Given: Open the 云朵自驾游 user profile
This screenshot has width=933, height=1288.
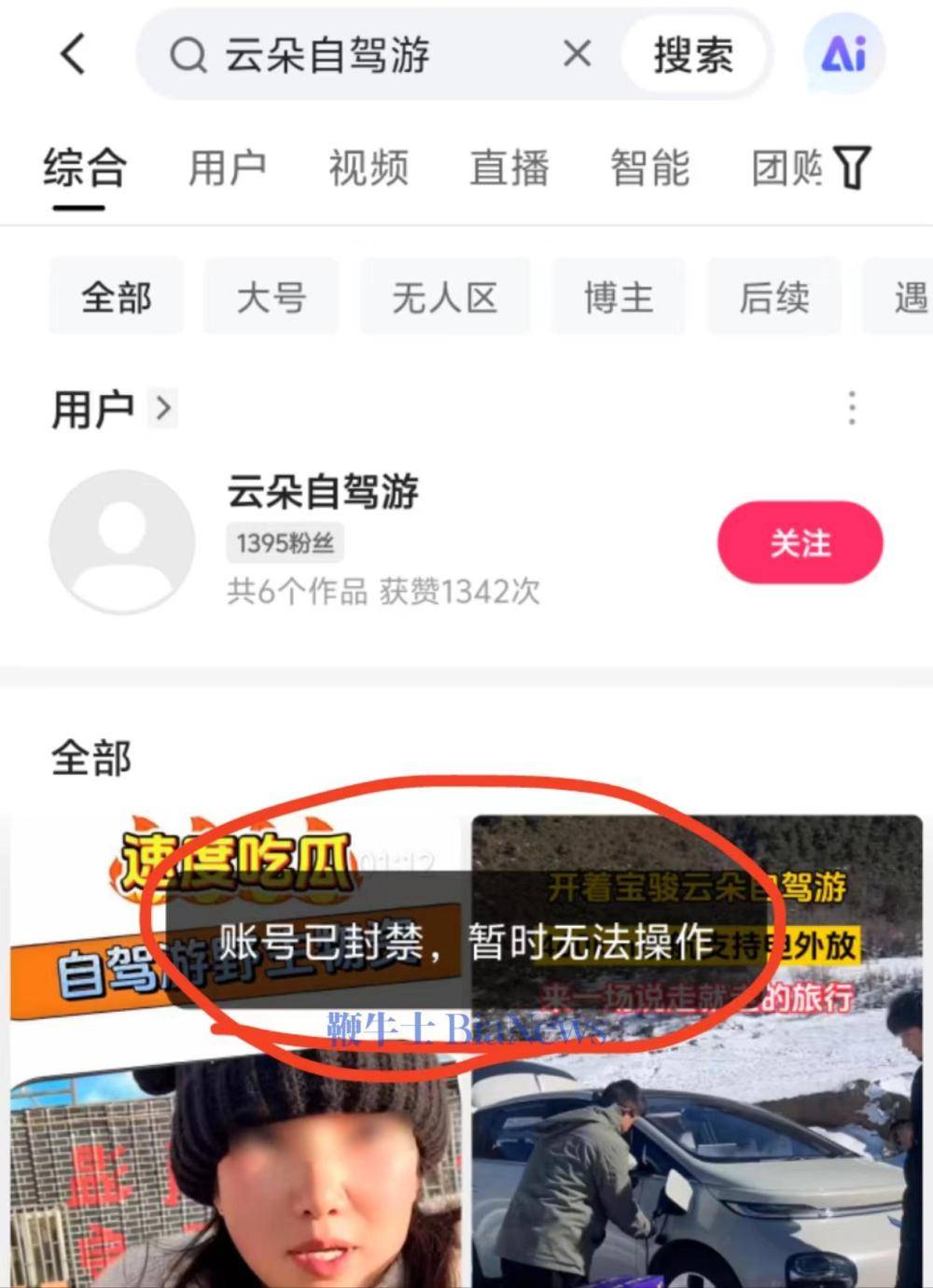Looking at the screenshot, I should pos(322,492).
